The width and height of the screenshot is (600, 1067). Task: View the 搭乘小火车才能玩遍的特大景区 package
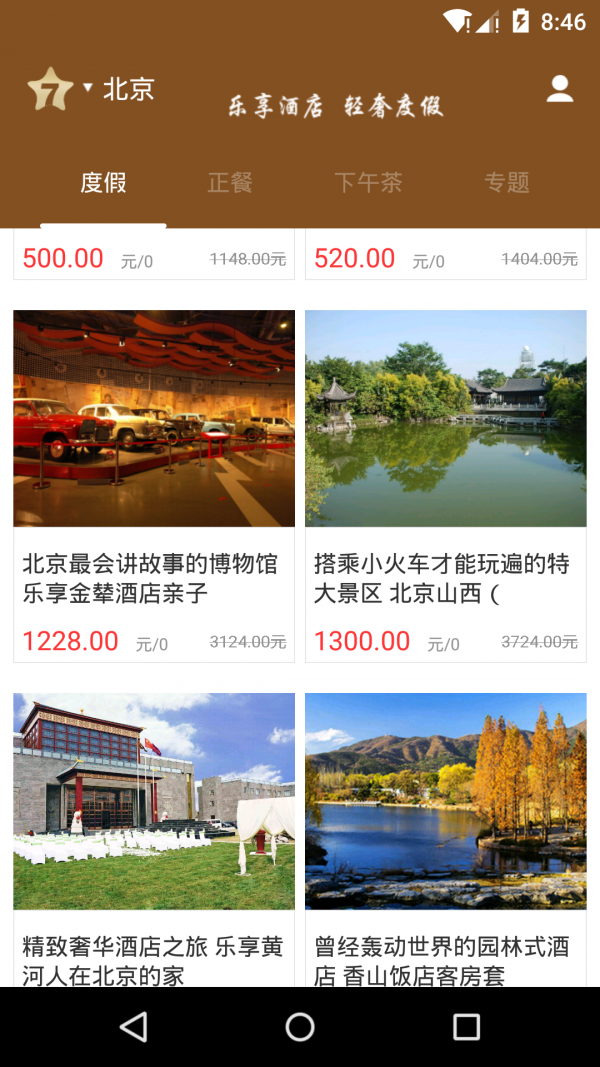click(446, 485)
